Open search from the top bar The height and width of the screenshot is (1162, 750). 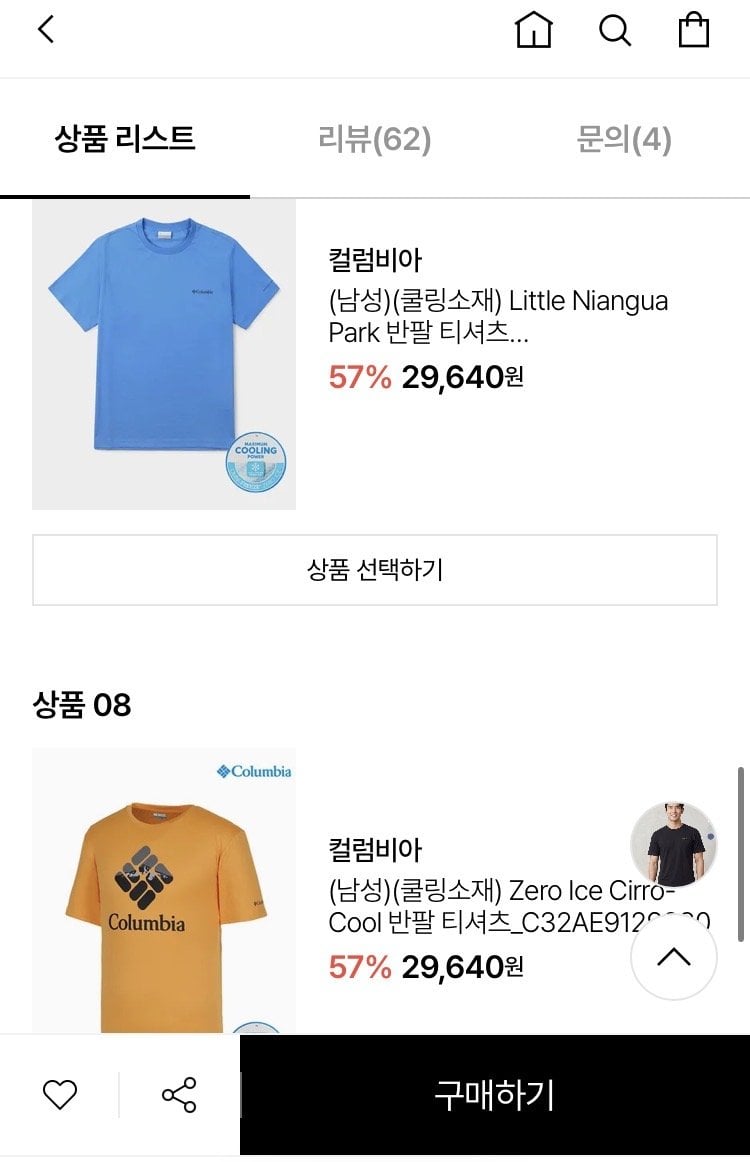614,31
